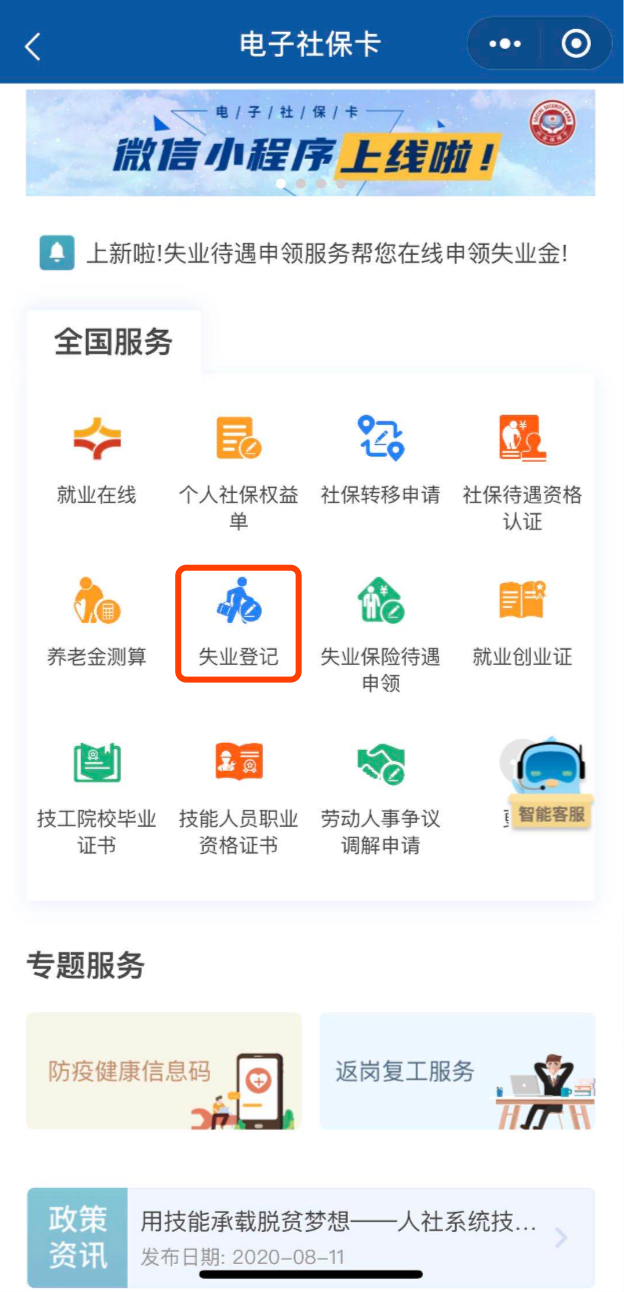Launch 养老金测算 calculator
The height and width of the screenshot is (1292, 624).
point(97,623)
